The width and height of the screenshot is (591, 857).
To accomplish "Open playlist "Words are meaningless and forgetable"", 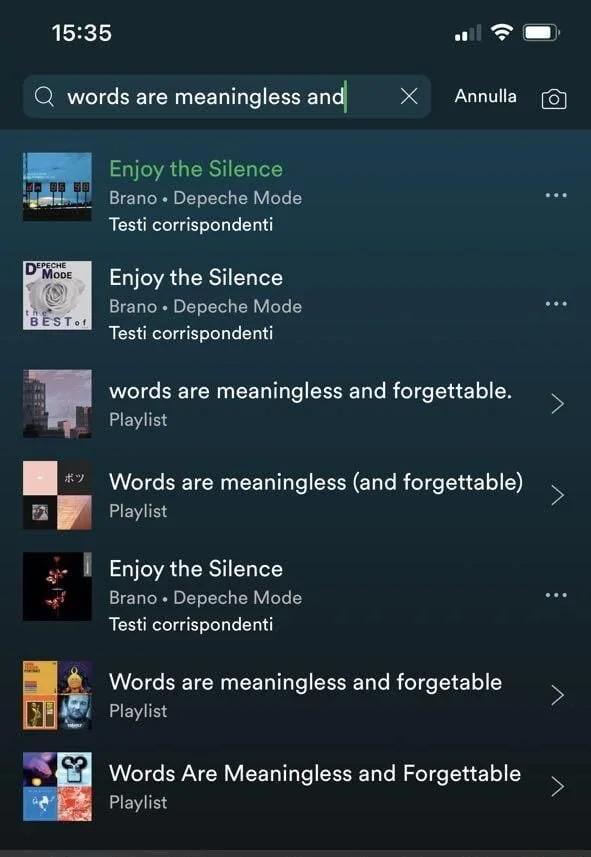I will [x=295, y=695].
